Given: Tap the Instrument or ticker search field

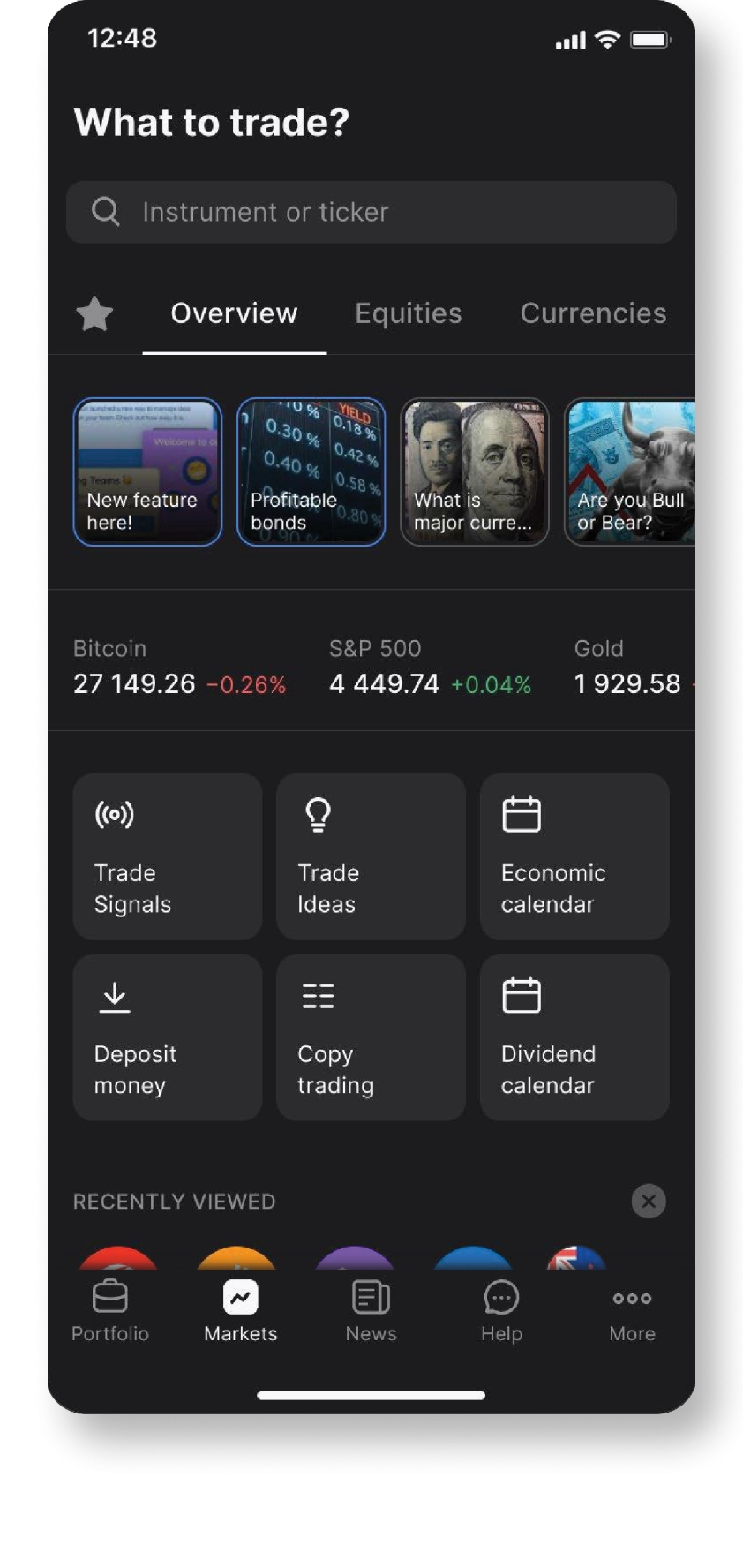Looking at the screenshot, I should (x=371, y=212).
